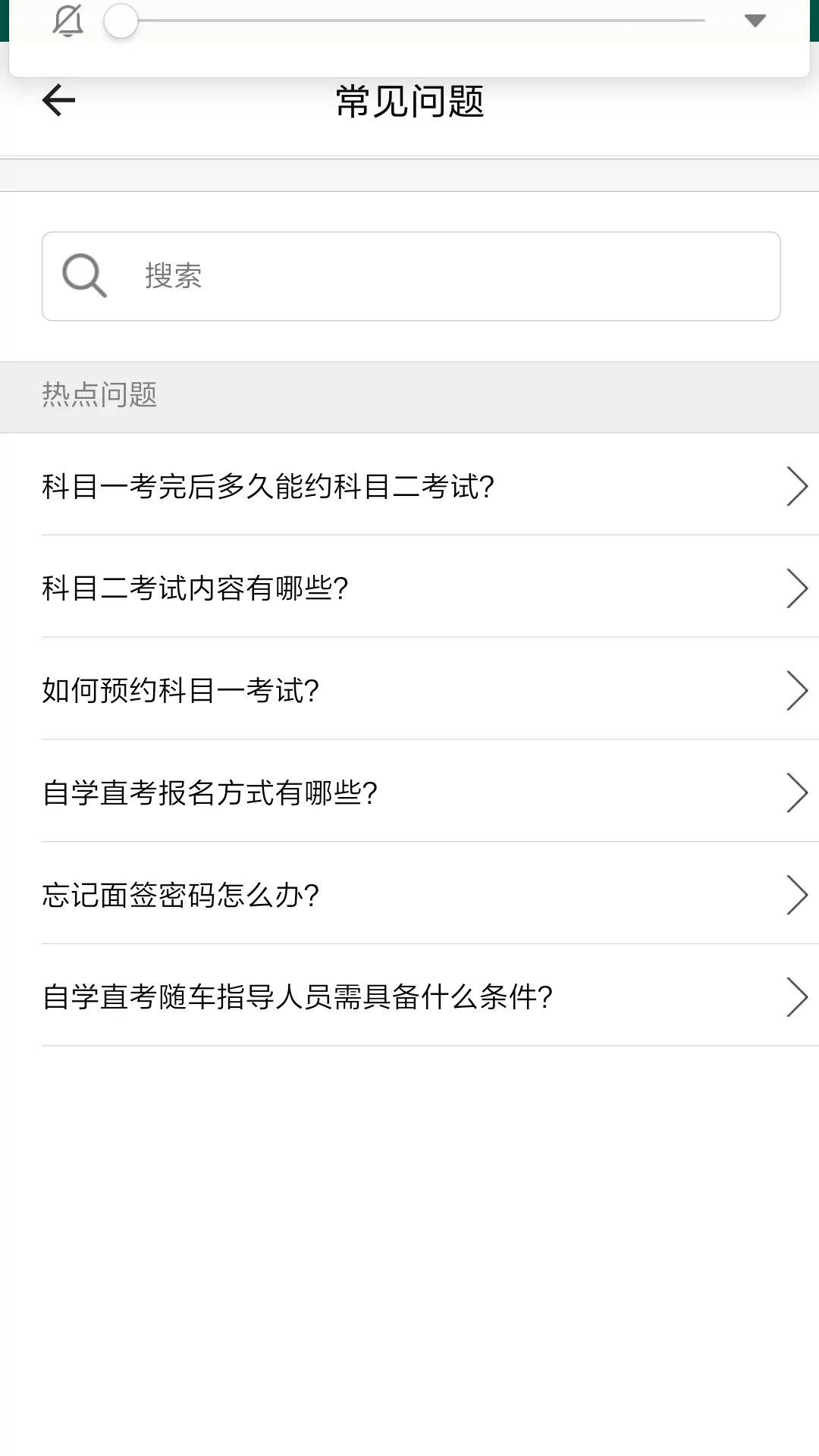Select the 忘记面签密码怎么办 row

click(x=409, y=895)
